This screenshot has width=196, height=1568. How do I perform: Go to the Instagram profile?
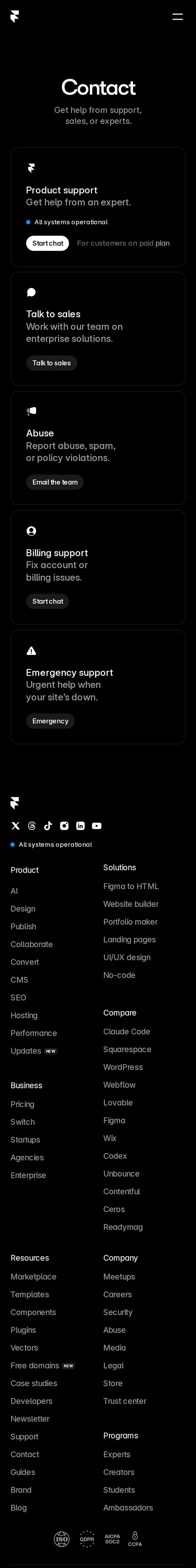coord(64,826)
